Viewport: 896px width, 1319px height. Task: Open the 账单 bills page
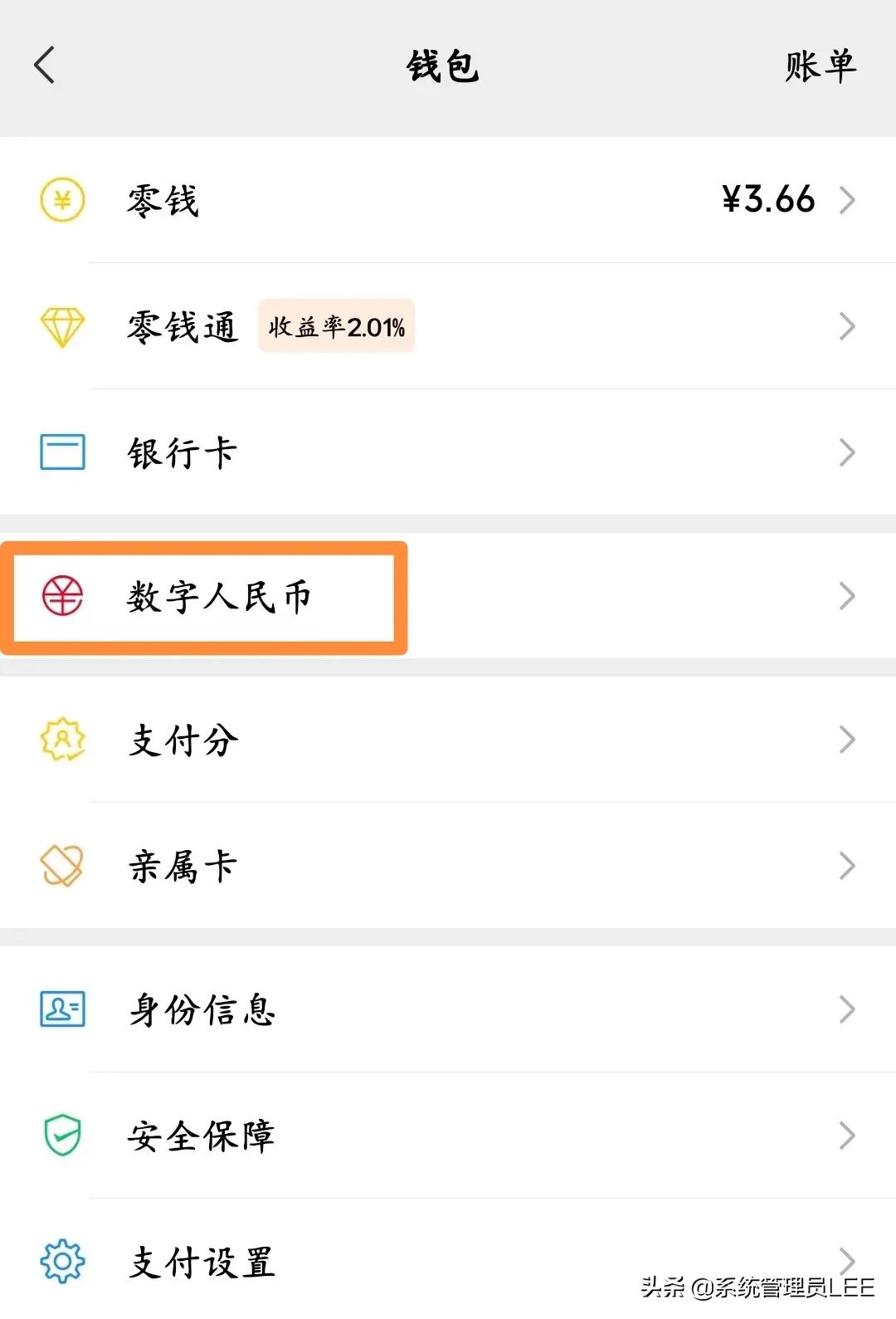click(x=820, y=66)
